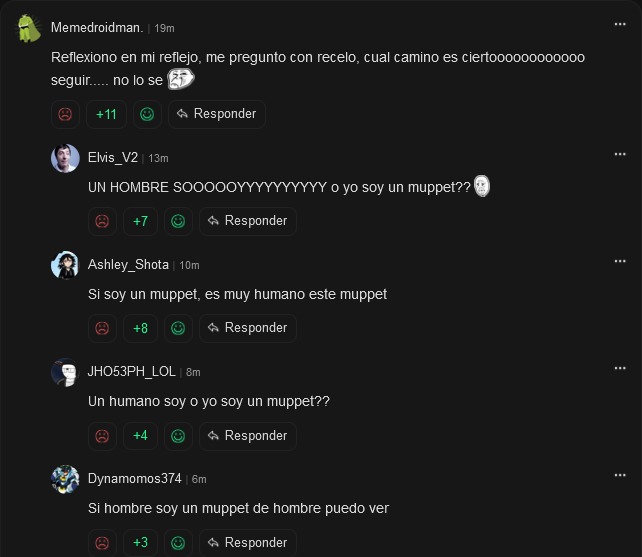This screenshot has height=557, width=642.
Task: View Ashley_Shota's profile
Action: (x=65, y=265)
